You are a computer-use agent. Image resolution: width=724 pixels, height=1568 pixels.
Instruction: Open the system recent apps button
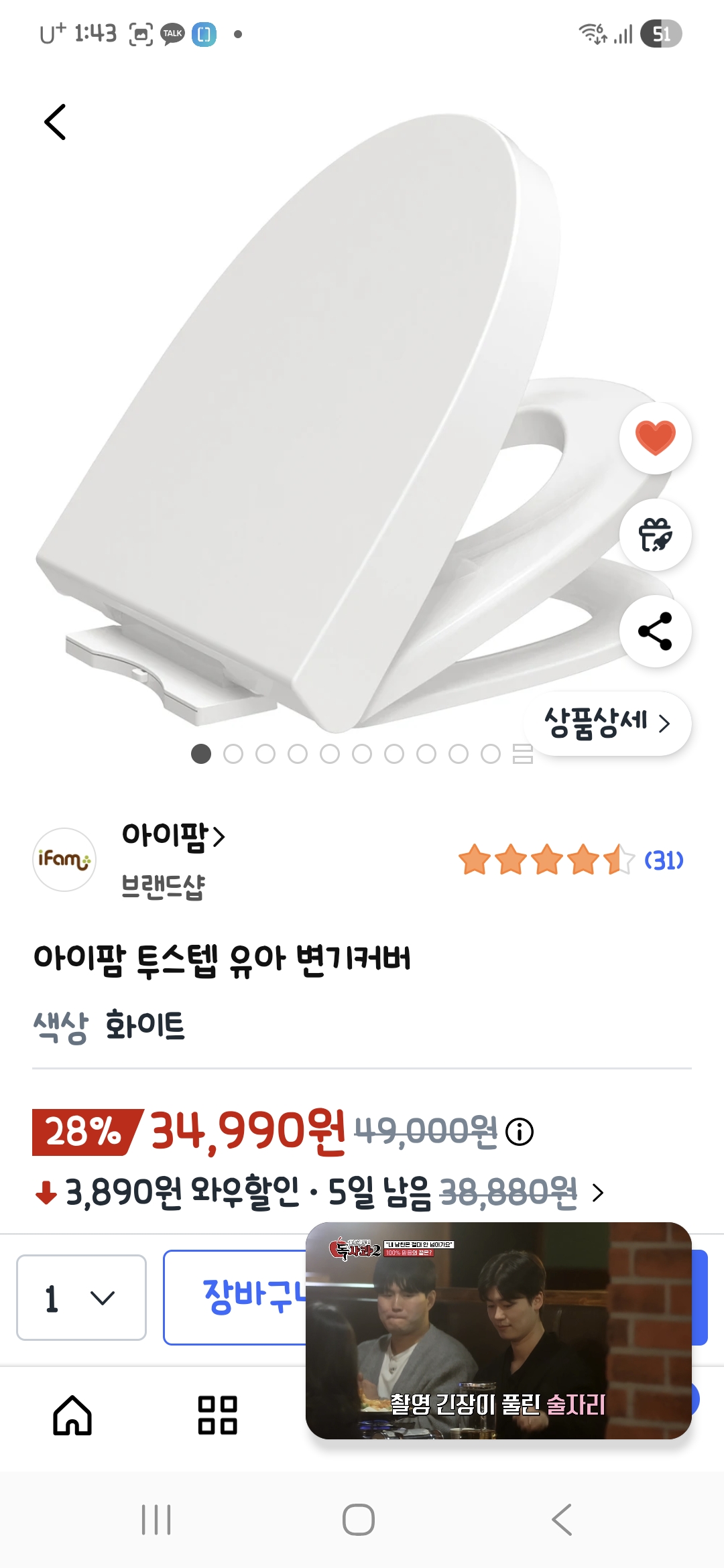click(156, 1520)
